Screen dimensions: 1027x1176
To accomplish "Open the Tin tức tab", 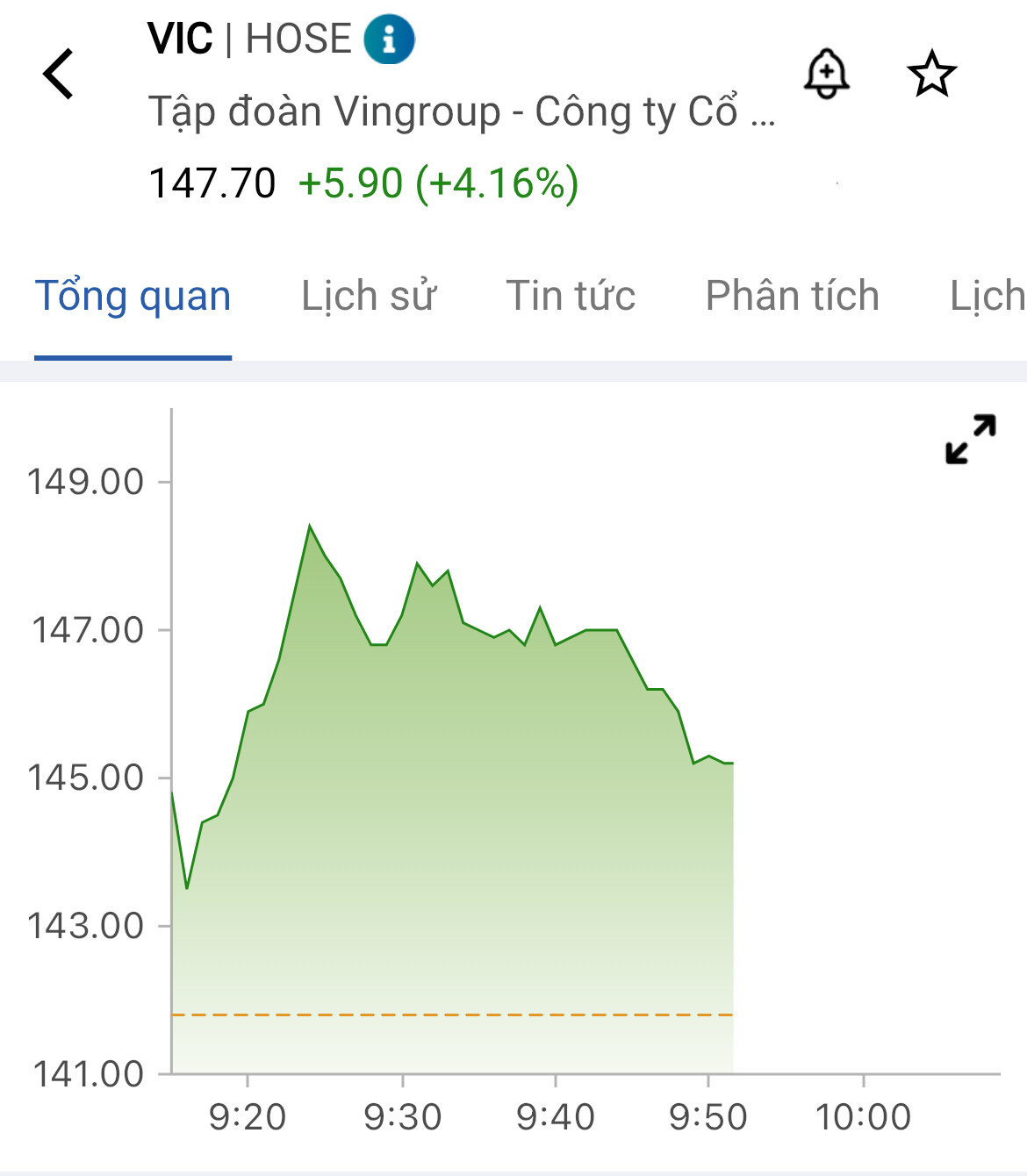I will click(571, 297).
